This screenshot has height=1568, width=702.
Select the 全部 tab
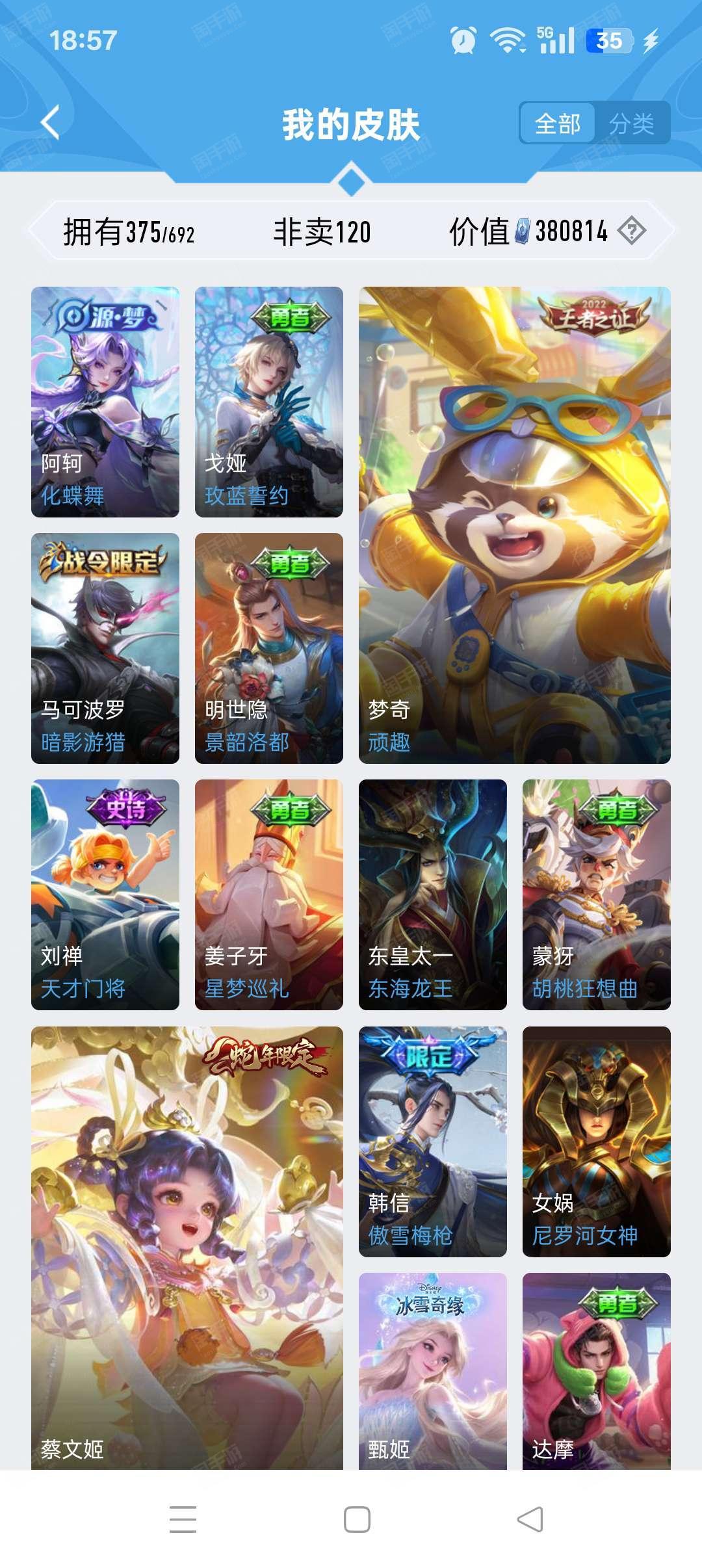(x=558, y=123)
